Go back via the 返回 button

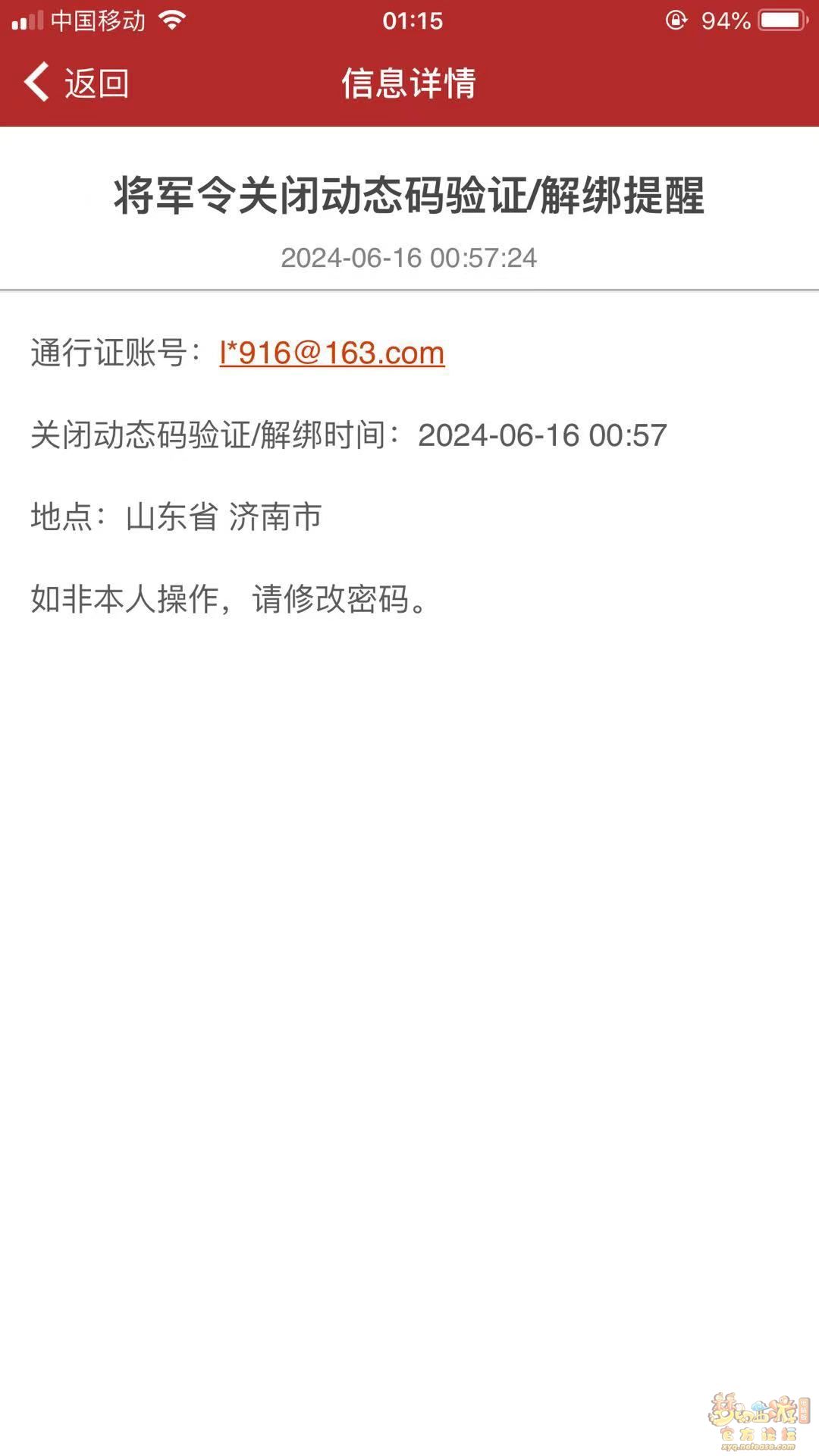(x=77, y=82)
